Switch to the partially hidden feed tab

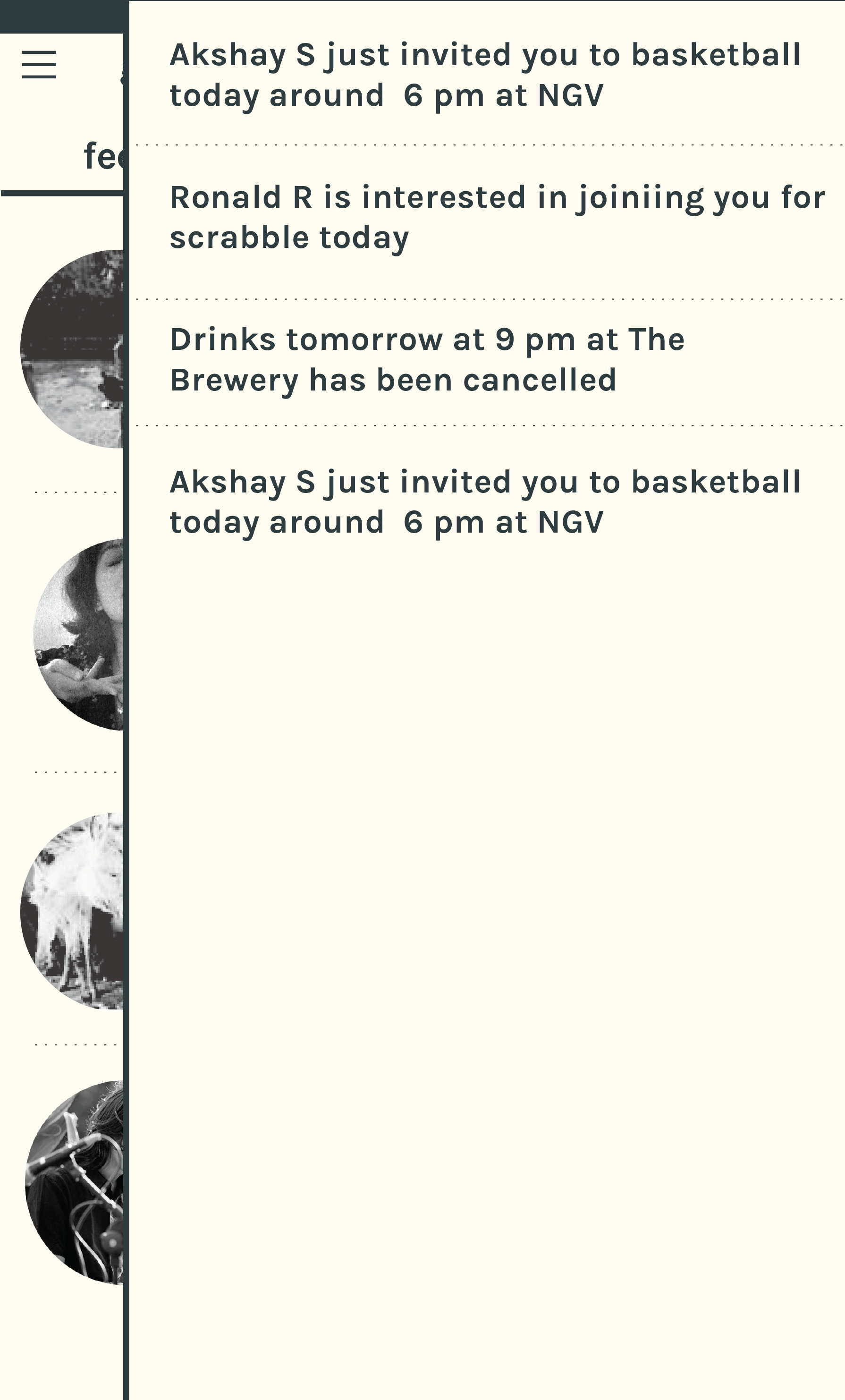(x=102, y=157)
